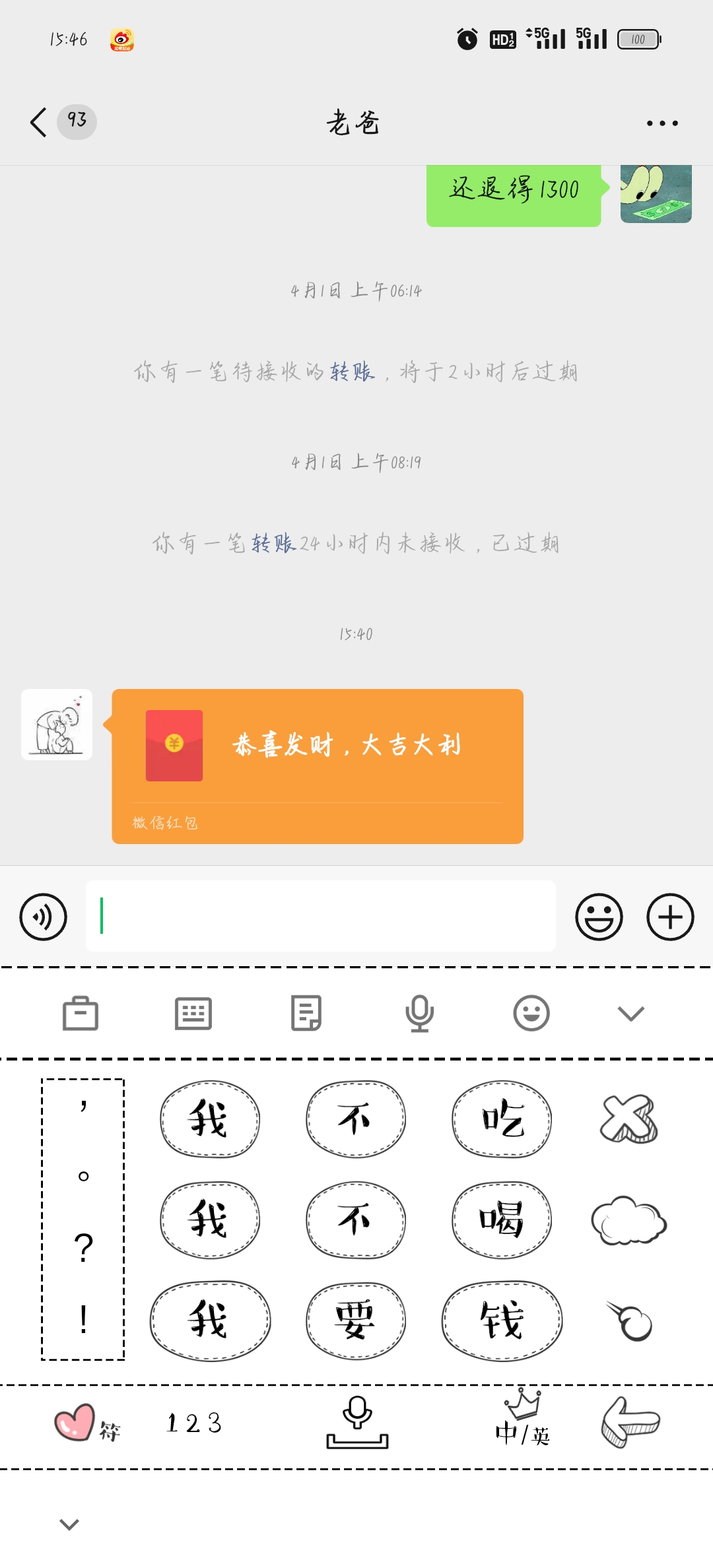713x1568 pixels.
Task: Delete a character with X key
Action: tap(628, 1119)
